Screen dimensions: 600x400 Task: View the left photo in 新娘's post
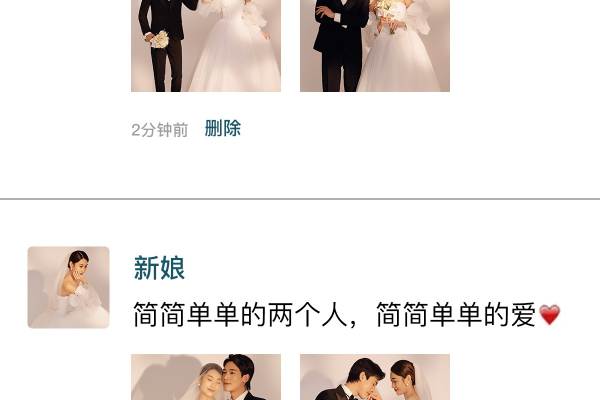click(x=206, y=378)
